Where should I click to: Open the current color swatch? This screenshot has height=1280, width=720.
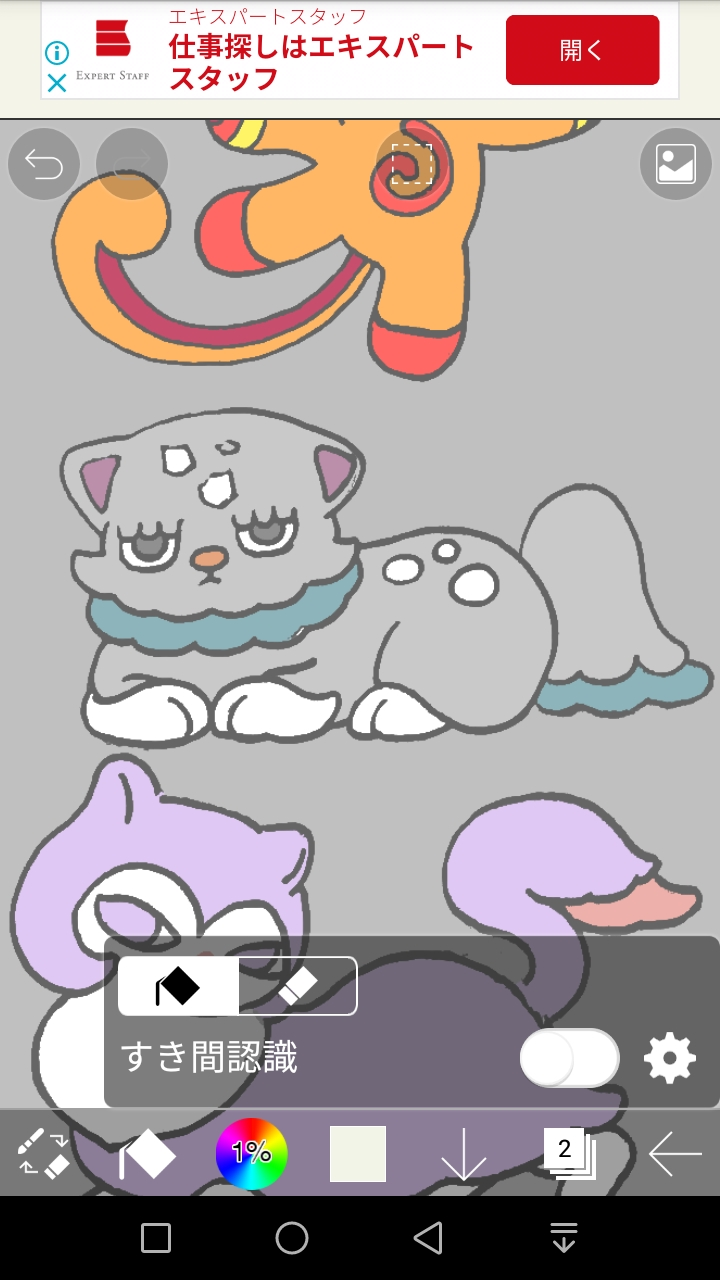pyautogui.click(x=358, y=1154)
